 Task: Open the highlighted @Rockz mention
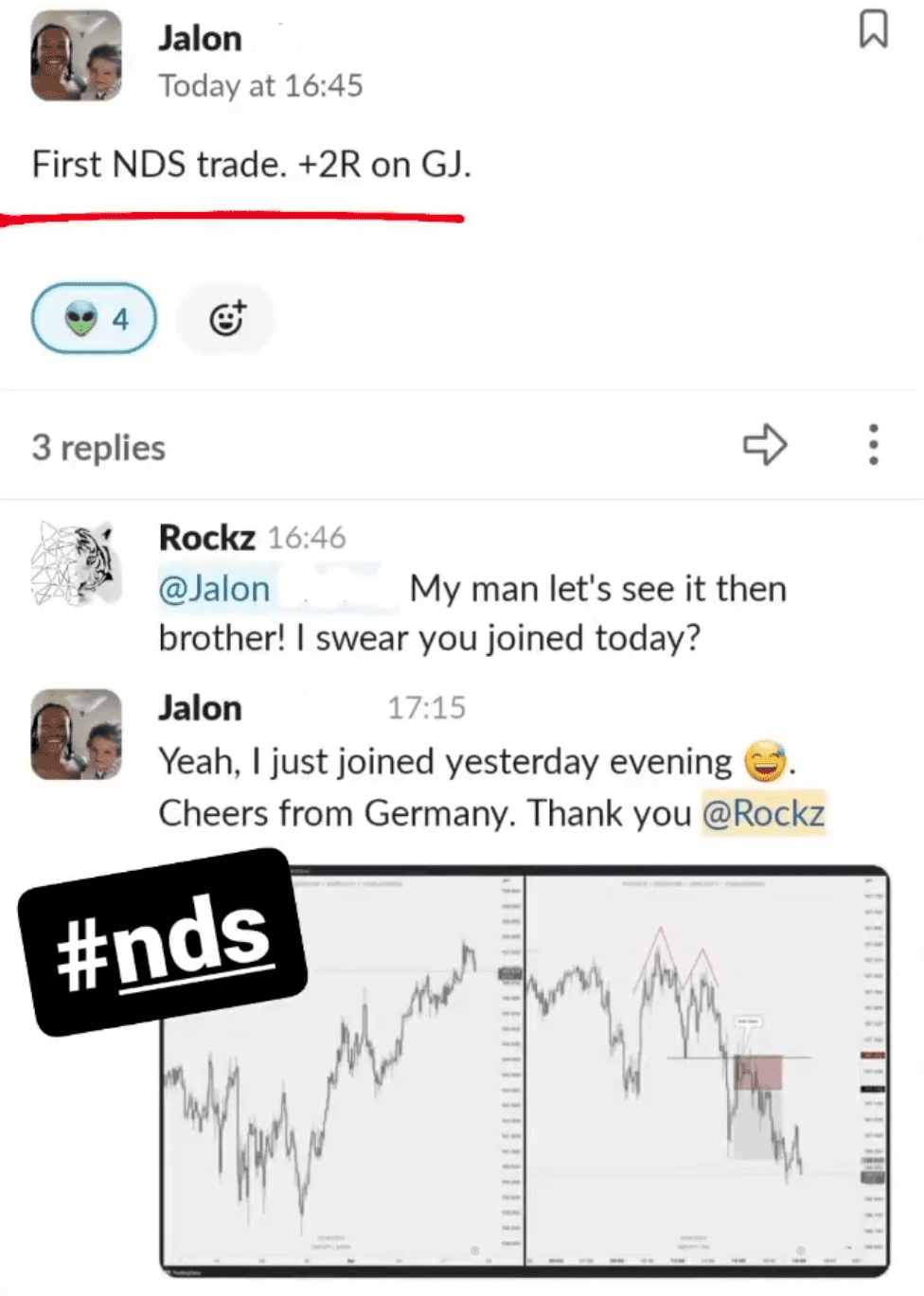pos(764,813)
